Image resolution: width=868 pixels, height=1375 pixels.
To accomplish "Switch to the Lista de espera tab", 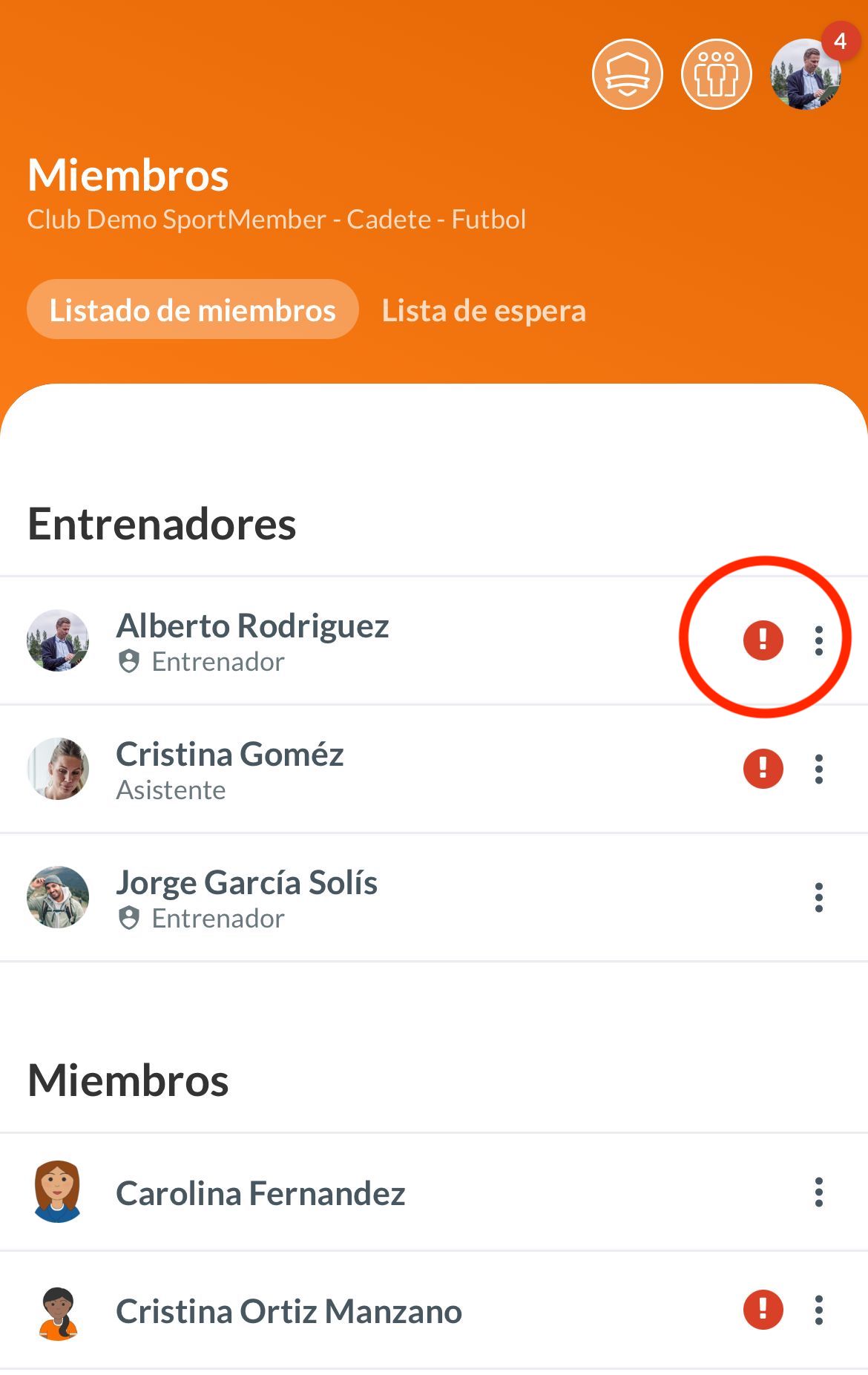I will point(484,310).
